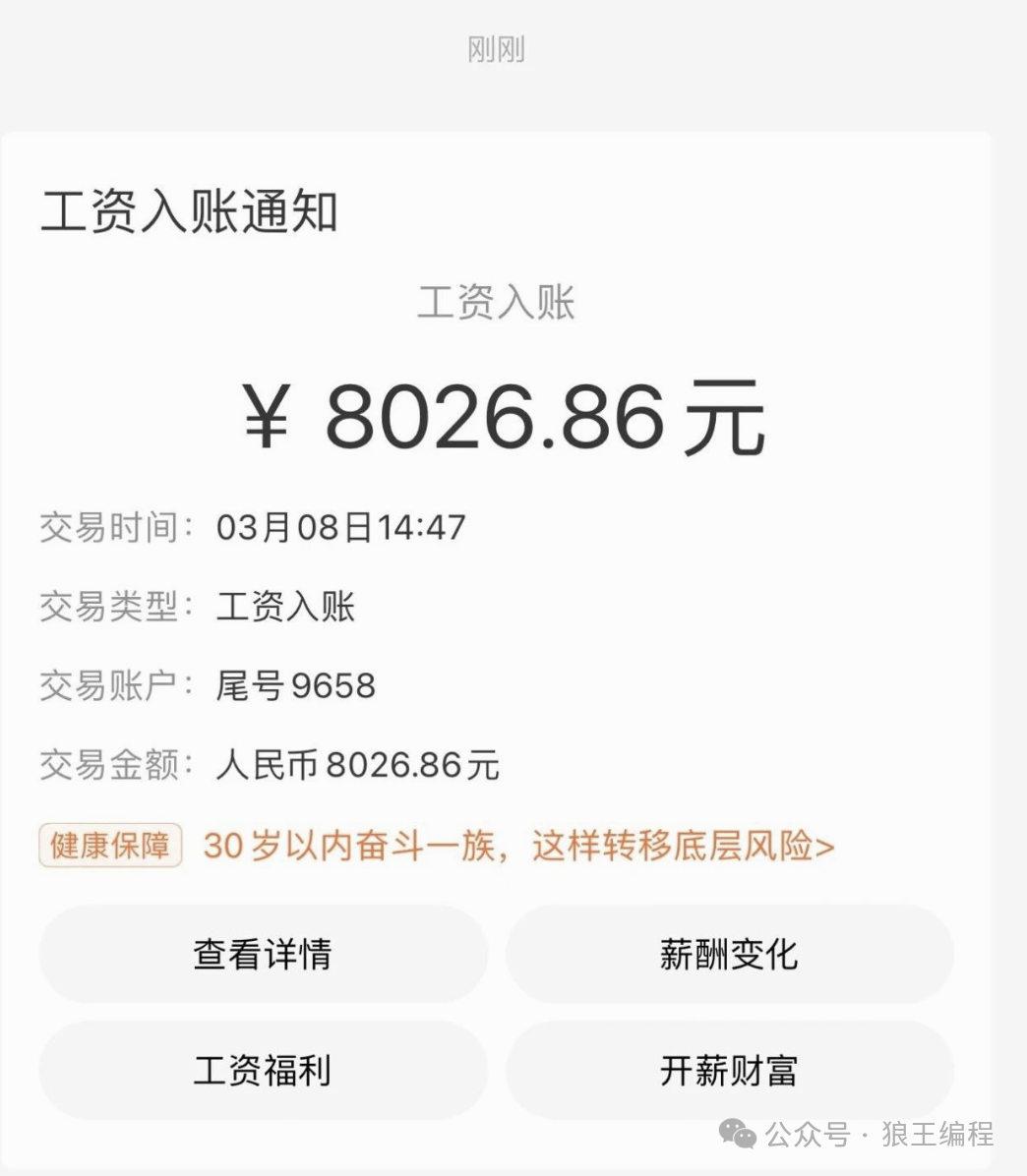Select 人民币8026.86元 amount field
This screenshot has width=1027, height=1176.
click(x=357, y=764)
